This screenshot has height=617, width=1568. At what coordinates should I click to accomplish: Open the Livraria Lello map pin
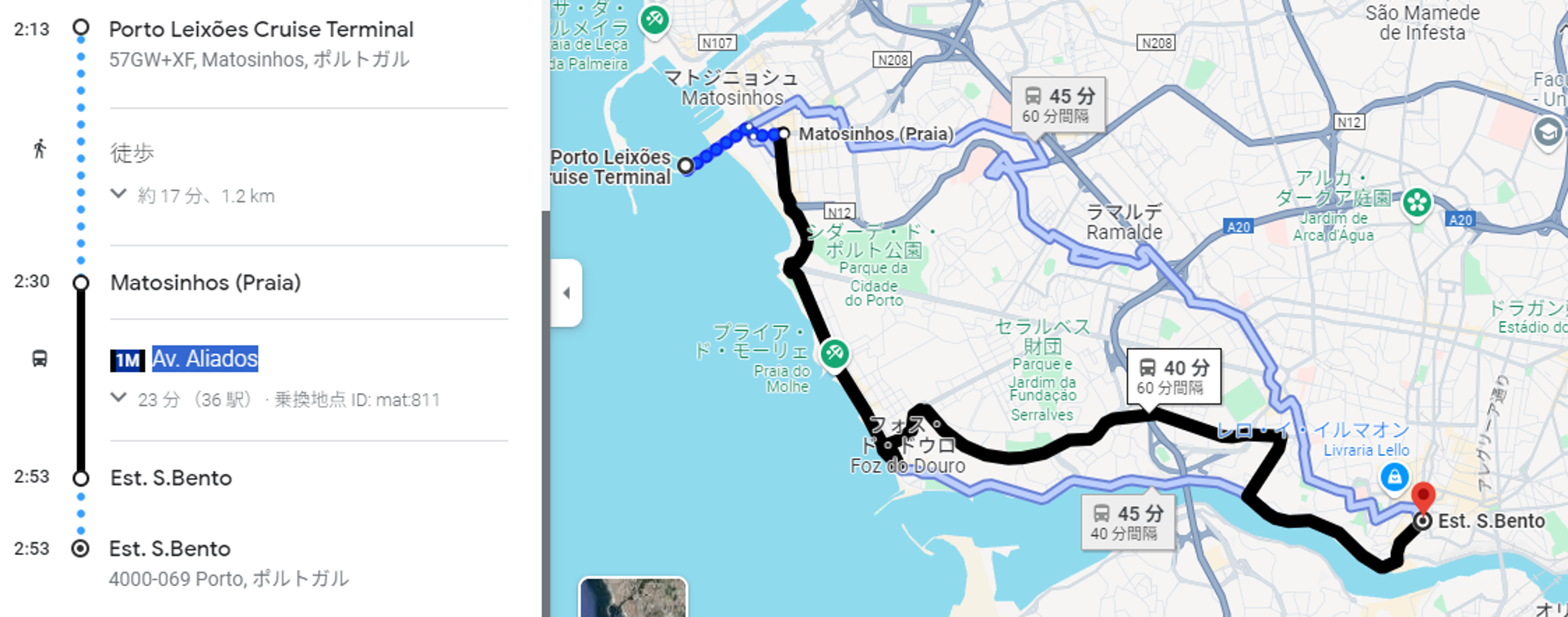click(x=1393, y=476)
